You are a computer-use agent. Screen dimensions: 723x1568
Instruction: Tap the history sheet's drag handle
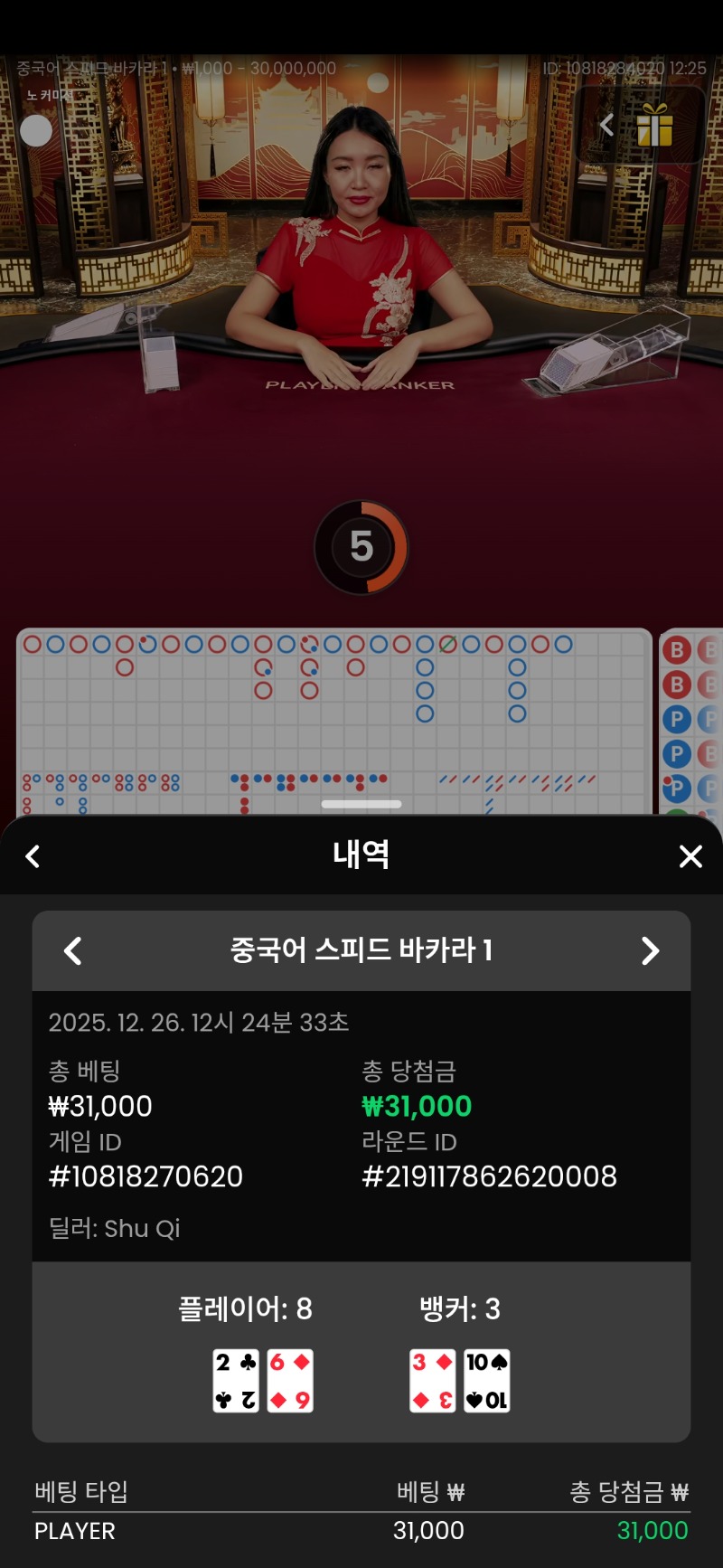click(361, 804)
